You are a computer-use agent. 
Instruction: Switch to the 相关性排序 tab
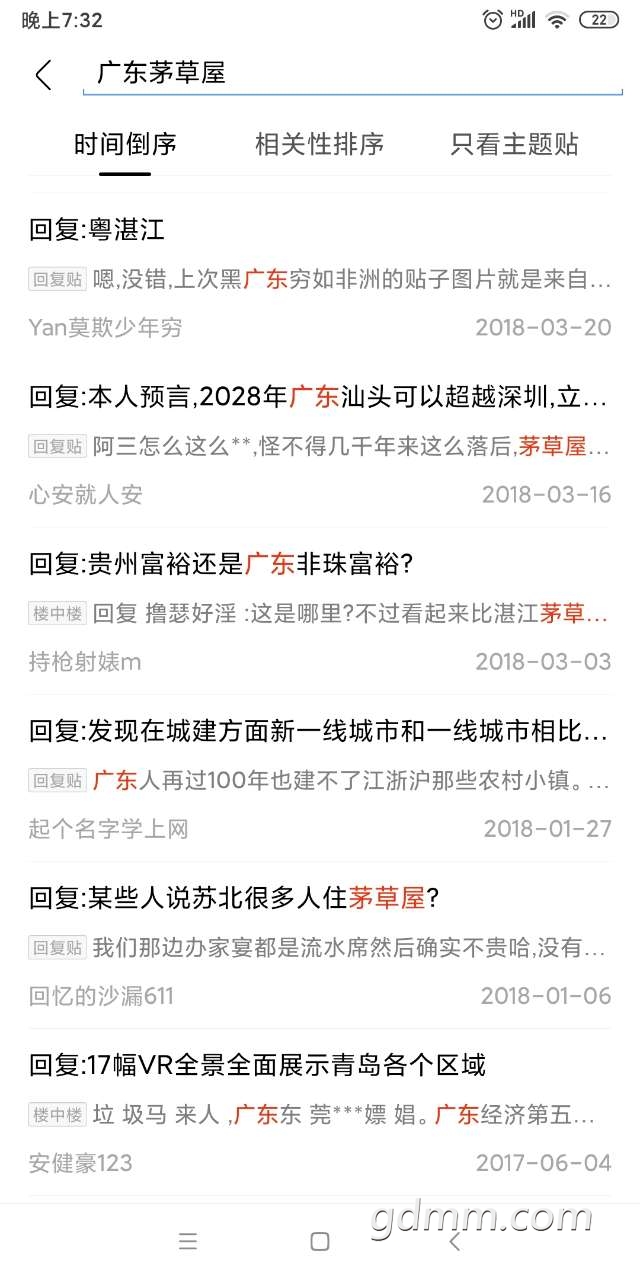[319, 144]
